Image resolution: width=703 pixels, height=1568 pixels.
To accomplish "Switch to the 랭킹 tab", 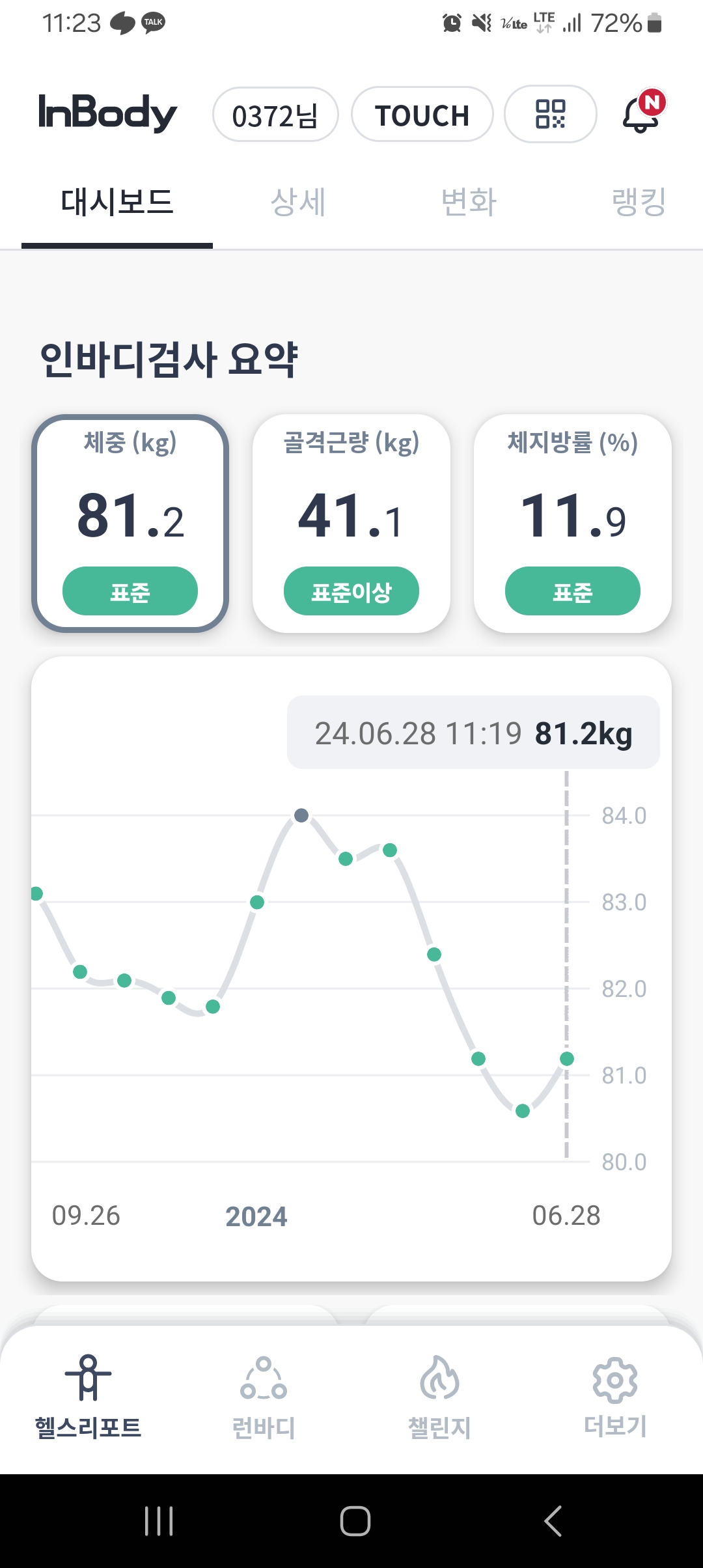I will 639,202.
